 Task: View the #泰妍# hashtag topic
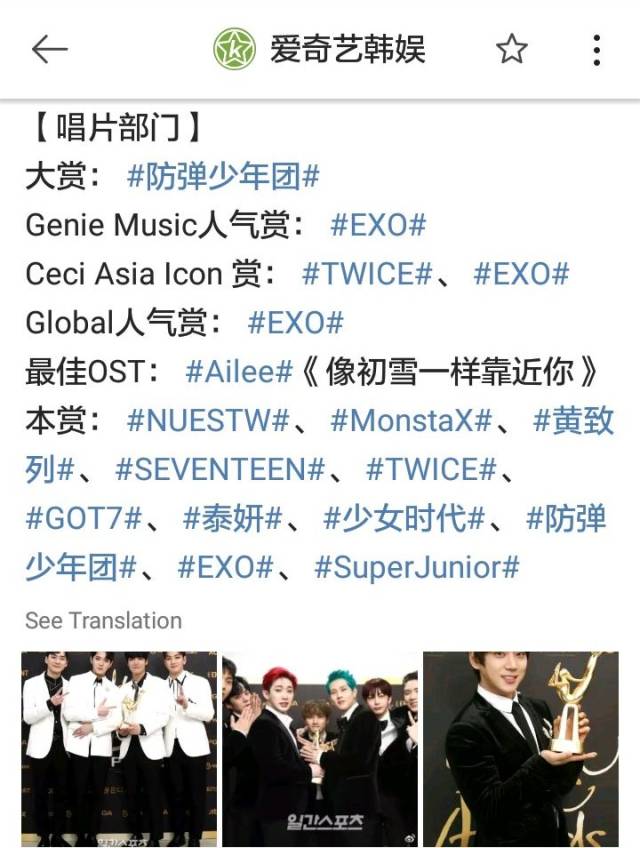pos(234,518)
